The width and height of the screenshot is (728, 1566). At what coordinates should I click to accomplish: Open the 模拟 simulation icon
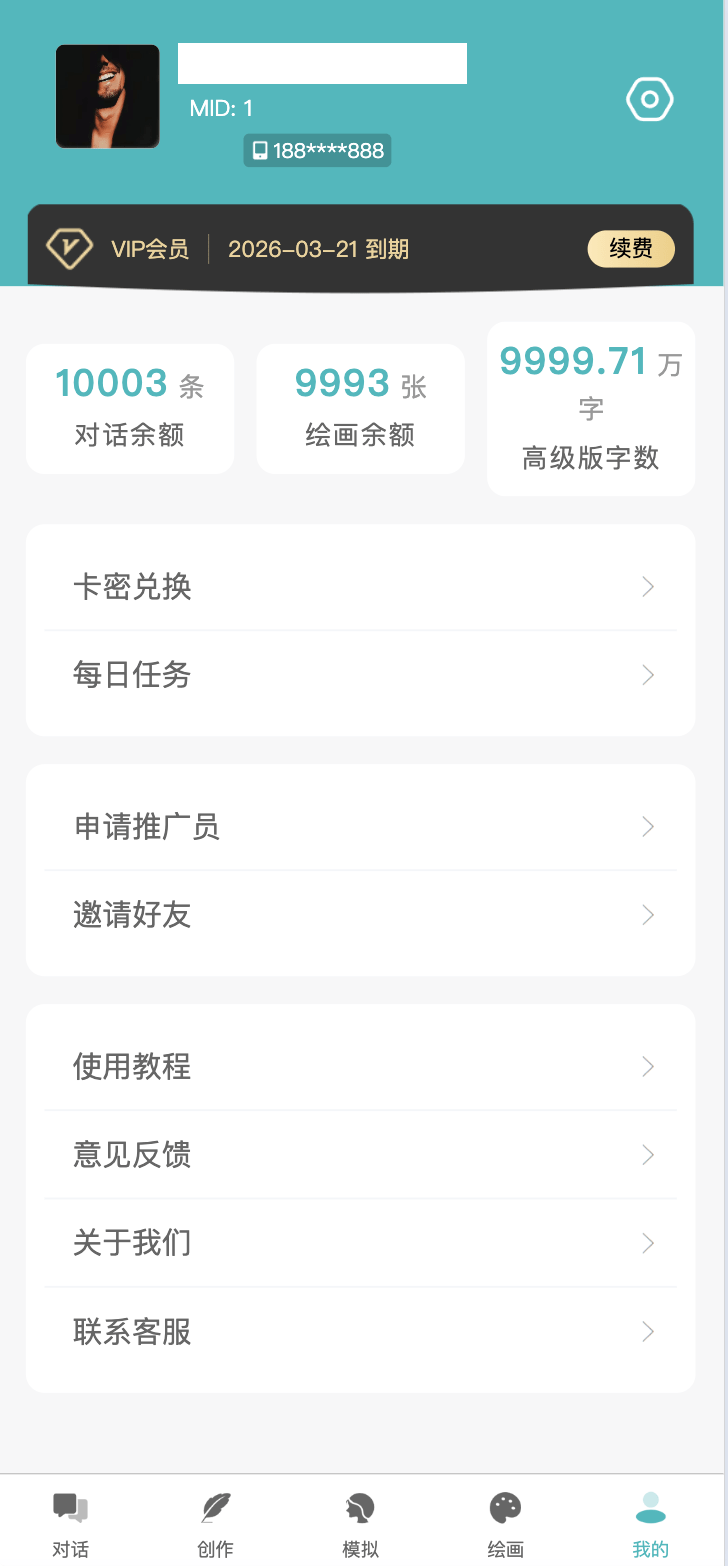tap(359, 1503)
